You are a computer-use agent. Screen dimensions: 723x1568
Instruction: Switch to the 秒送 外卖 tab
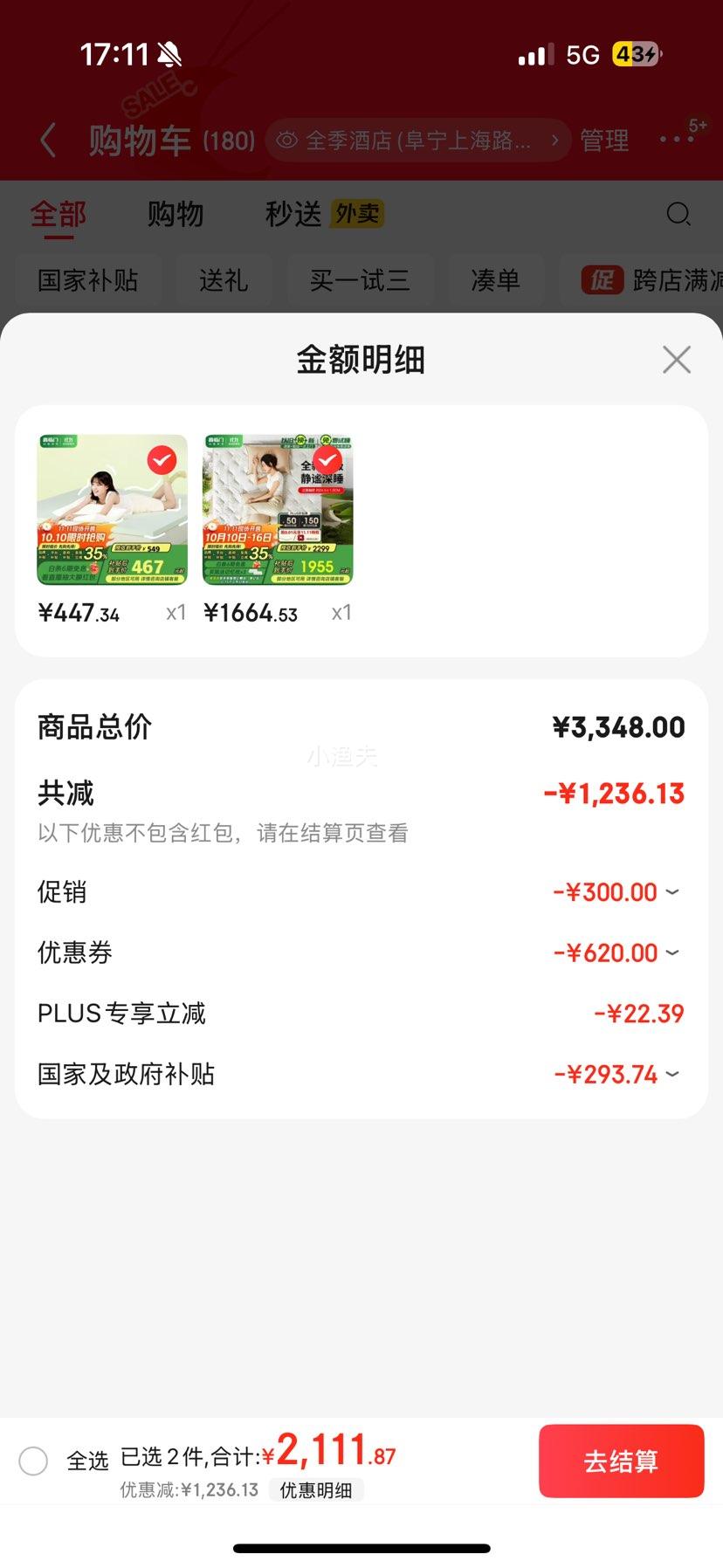tap(324, 214)
